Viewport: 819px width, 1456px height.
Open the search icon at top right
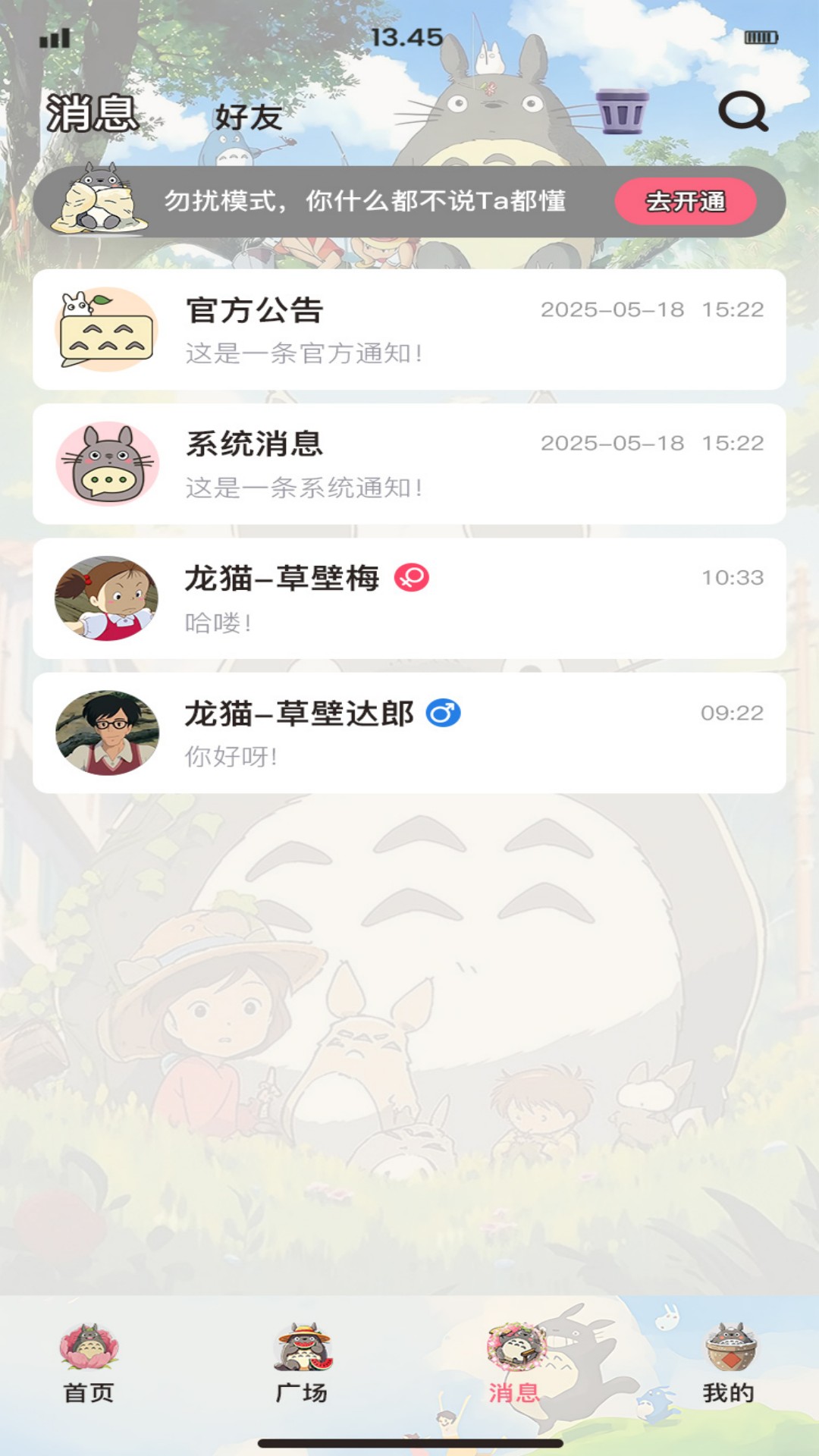744,114
